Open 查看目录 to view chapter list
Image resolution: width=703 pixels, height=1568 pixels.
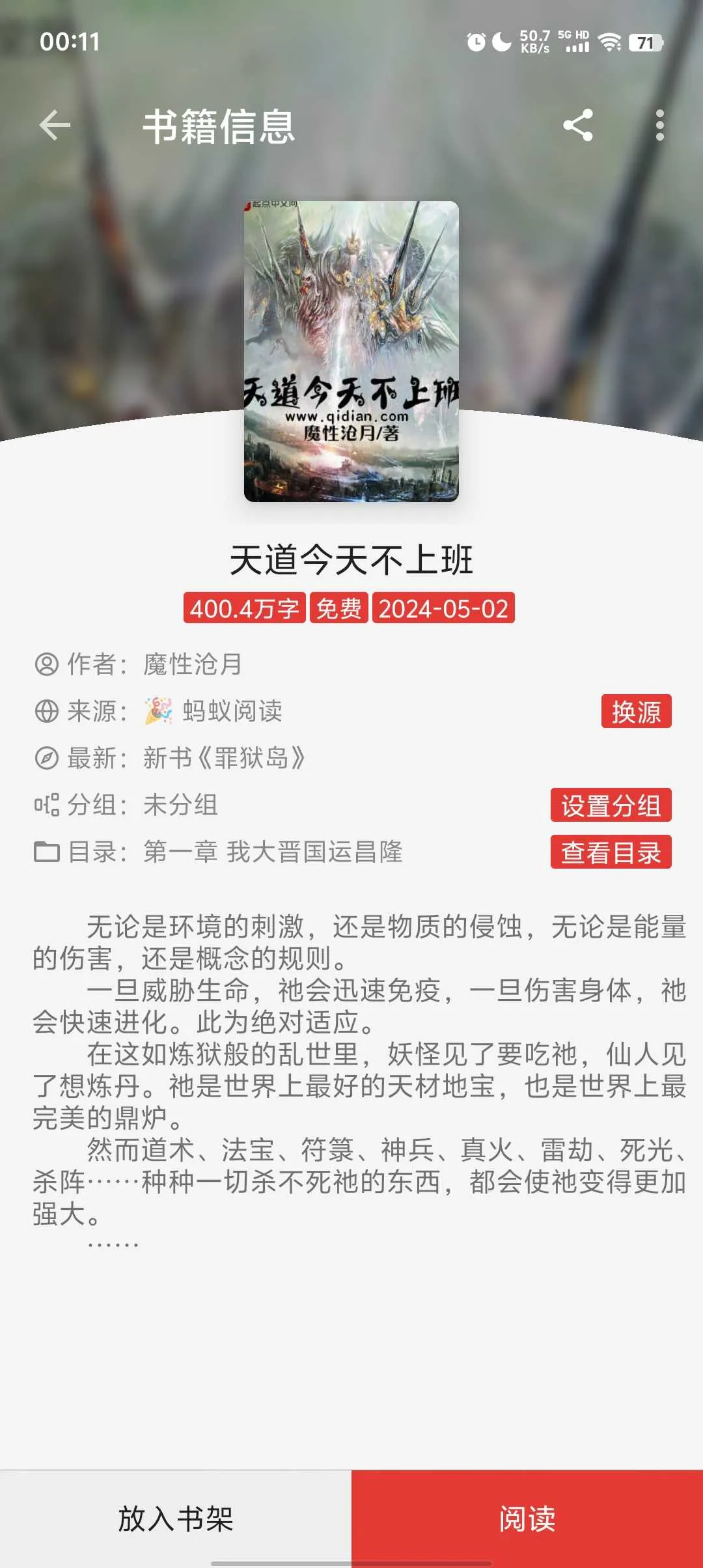coord(611,852)
